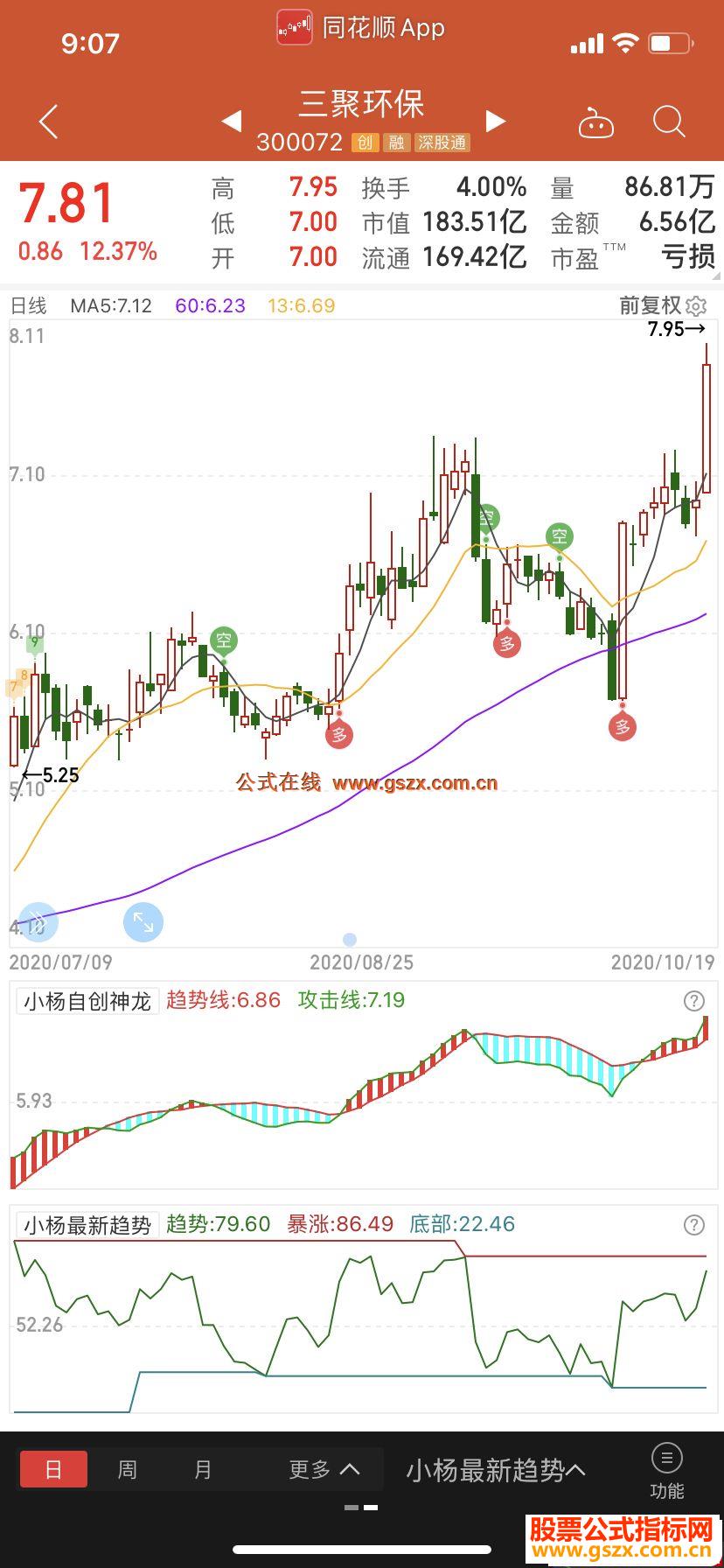The width and height of the screenshot is (724, 1568).
Task: Open stock search
Action: pyautogui.click(x=669, y=122)
